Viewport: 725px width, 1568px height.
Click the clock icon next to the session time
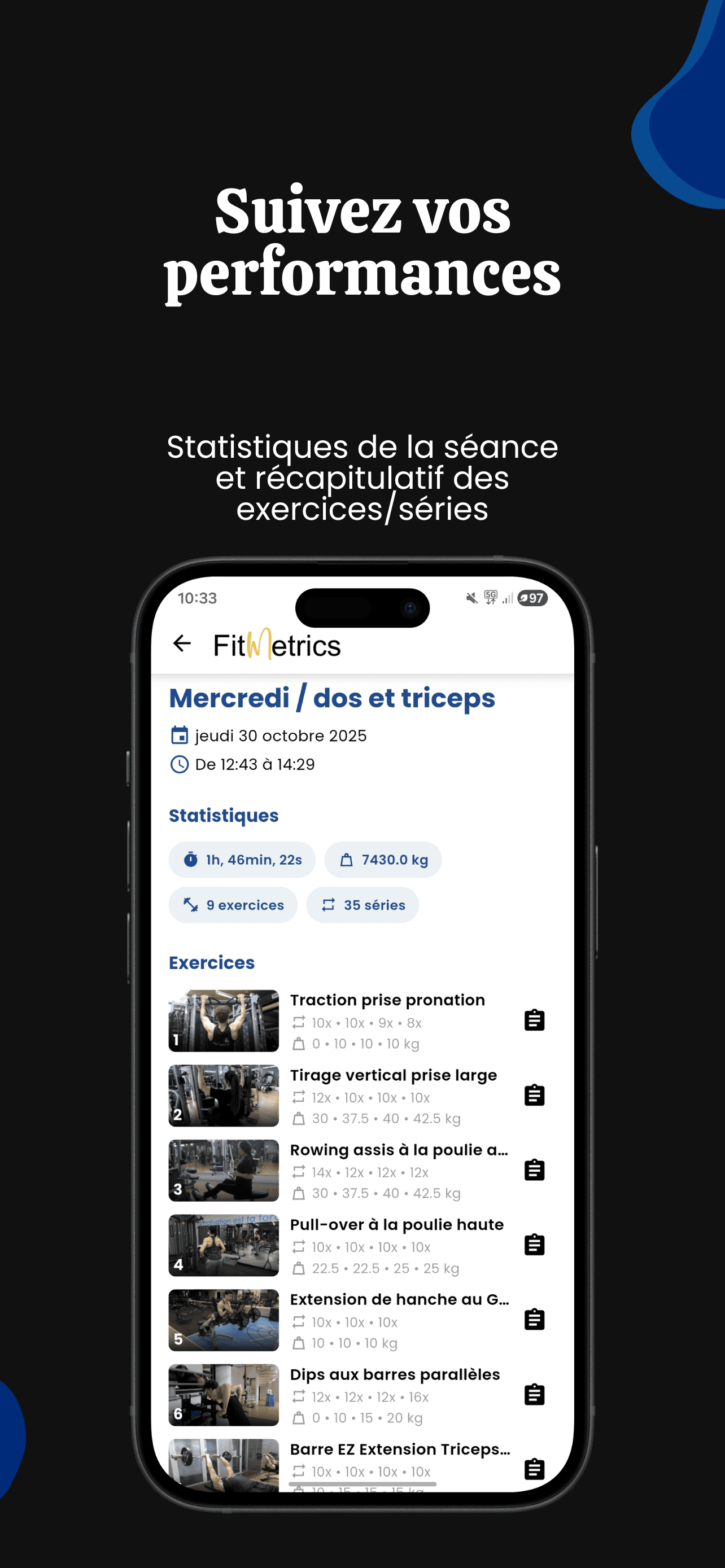point(178,764)
